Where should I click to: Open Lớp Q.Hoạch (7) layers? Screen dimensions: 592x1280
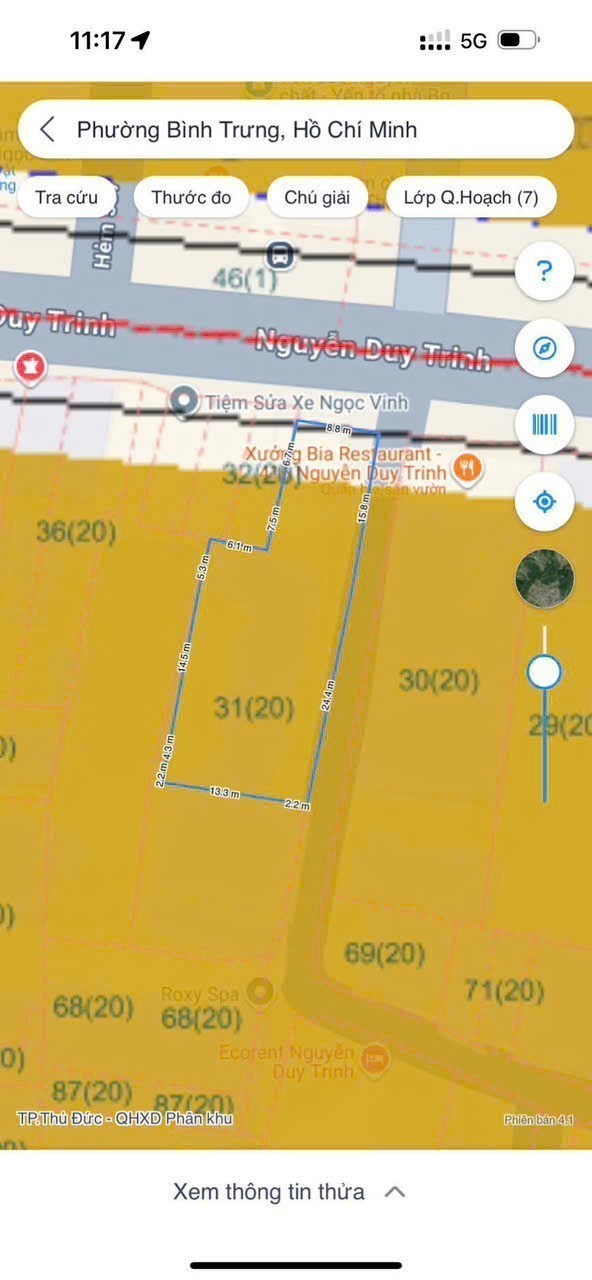[x=471, y=197]
